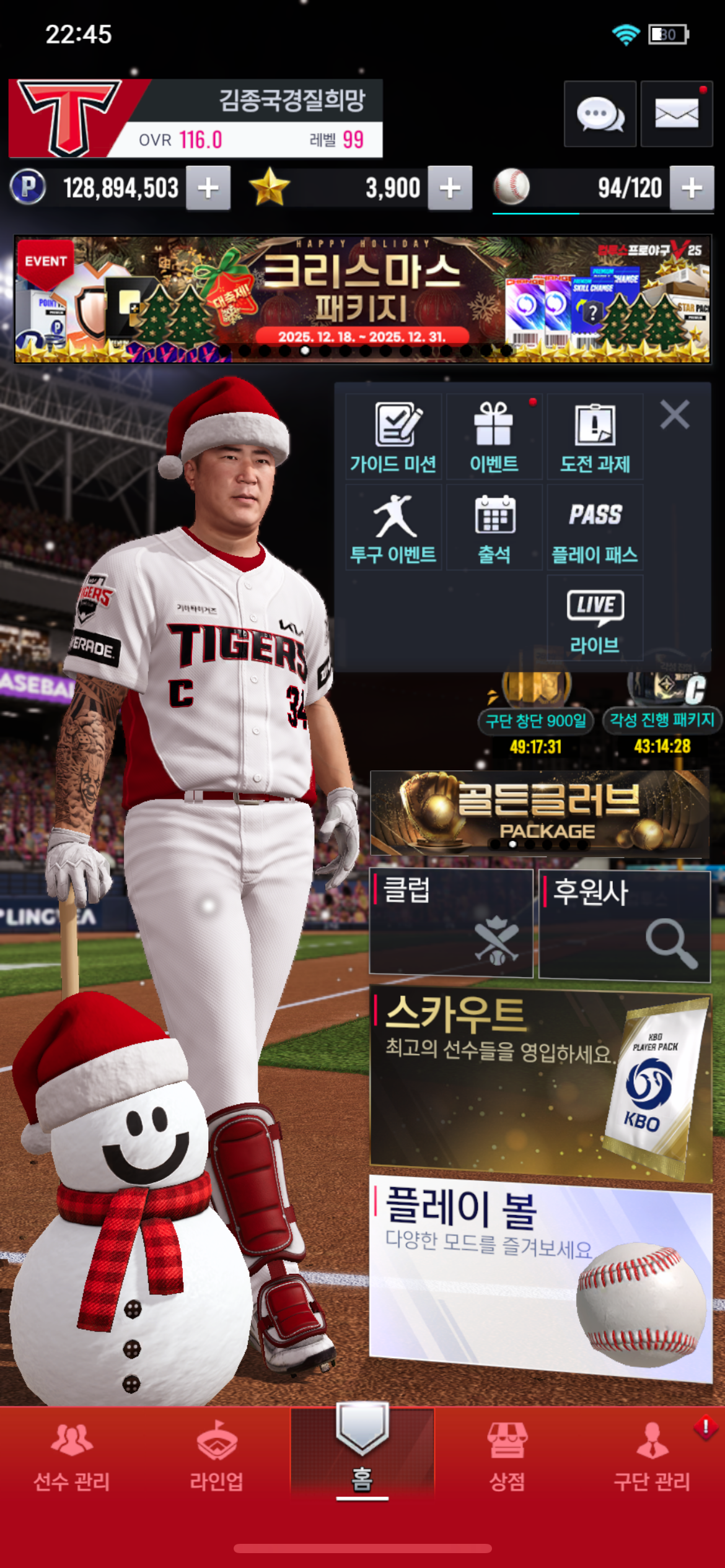Close the quick menu panel
The width and height of the screenshot is (725, 1568).
(x=675, y=414)
